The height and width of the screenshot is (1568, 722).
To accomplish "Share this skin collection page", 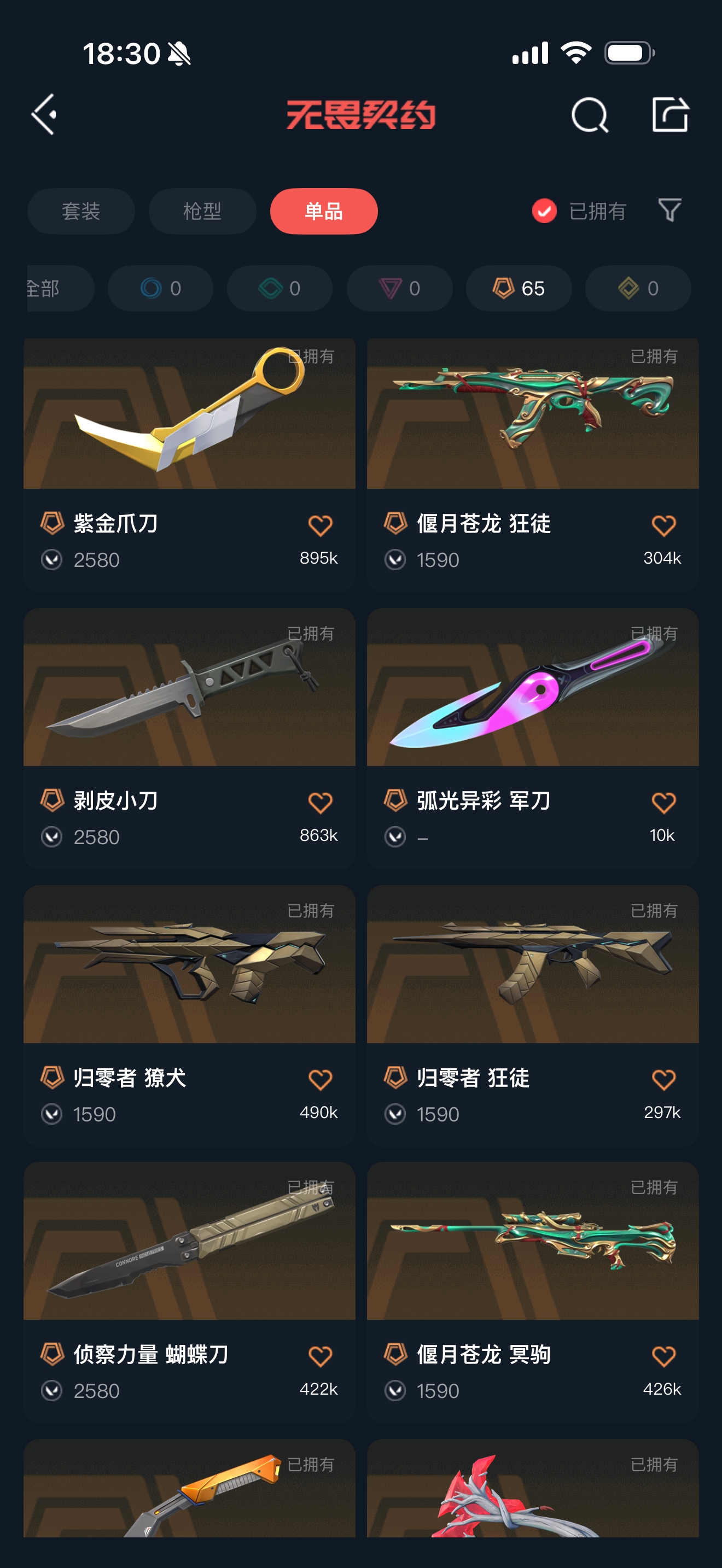I will 669,114.
